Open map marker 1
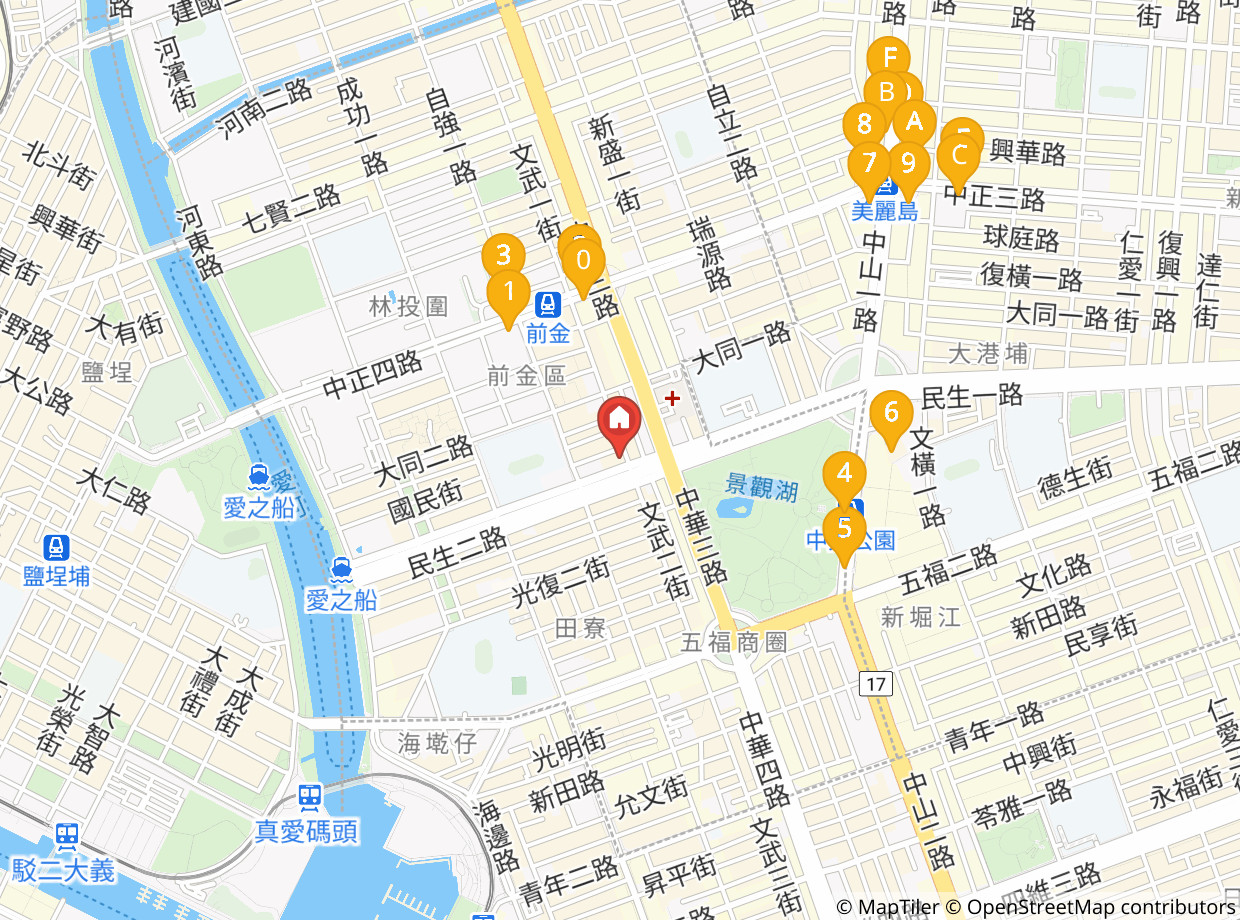This screenshot has width=1240, height=920. (509, 293)
